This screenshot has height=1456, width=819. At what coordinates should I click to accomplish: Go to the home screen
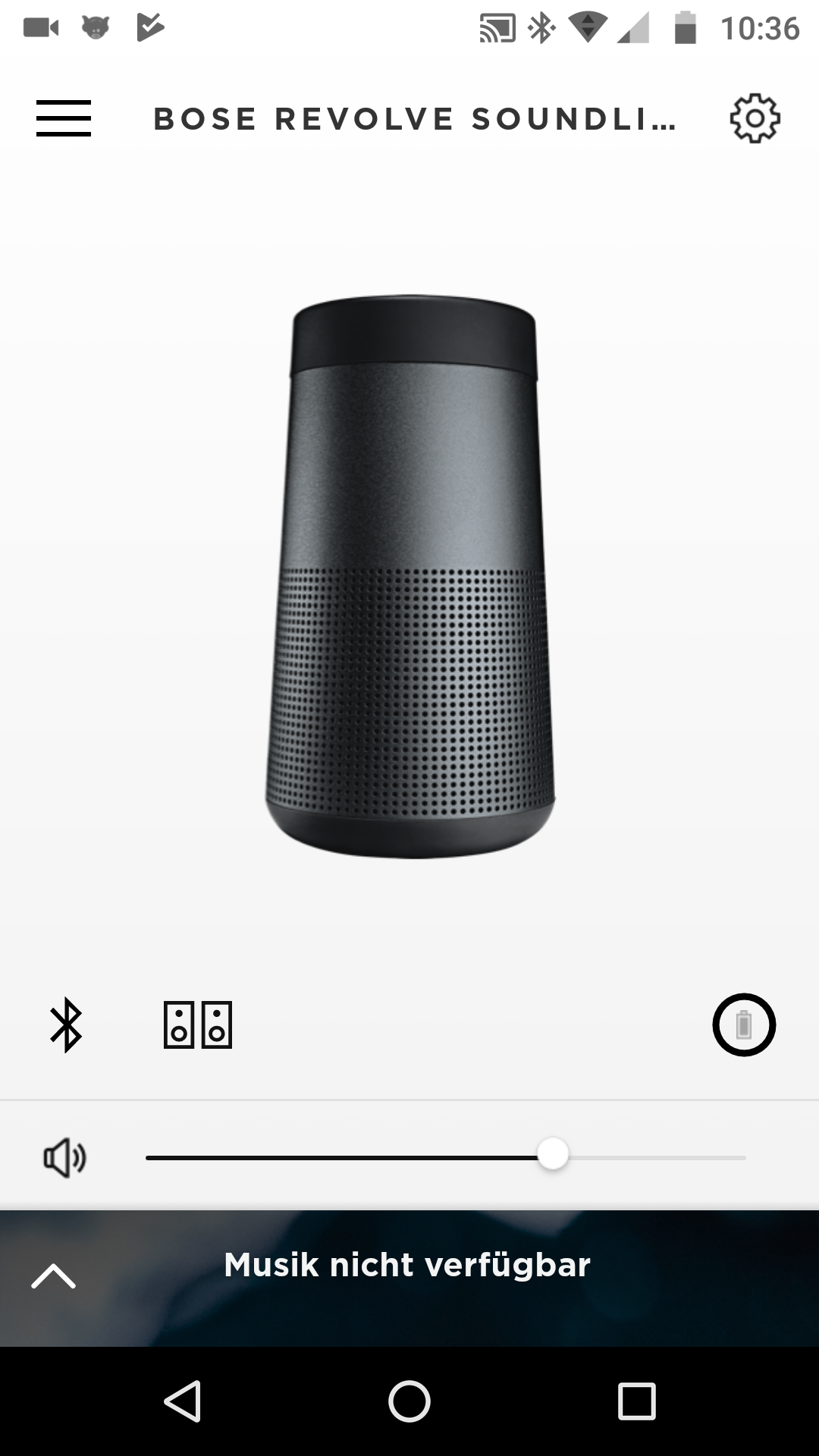[x=409, y=1401]
